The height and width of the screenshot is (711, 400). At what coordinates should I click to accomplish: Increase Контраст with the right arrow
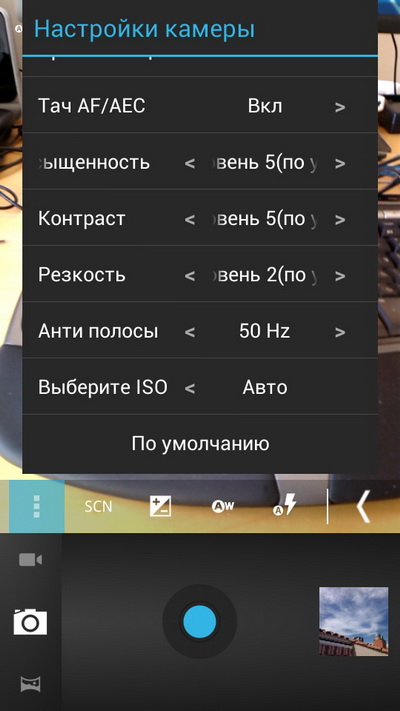click(x=340, y=220)
